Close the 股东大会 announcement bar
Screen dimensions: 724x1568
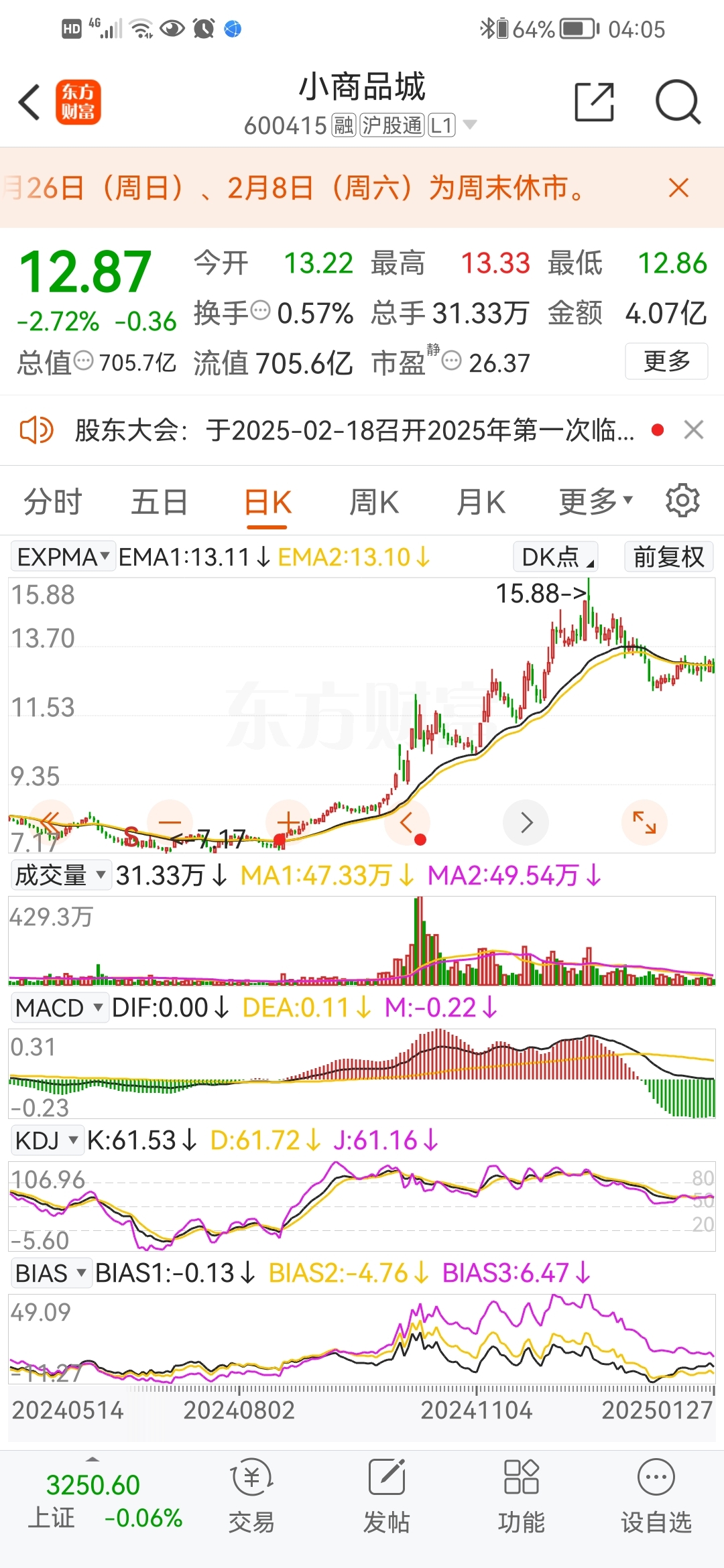(x=694, y=430)
